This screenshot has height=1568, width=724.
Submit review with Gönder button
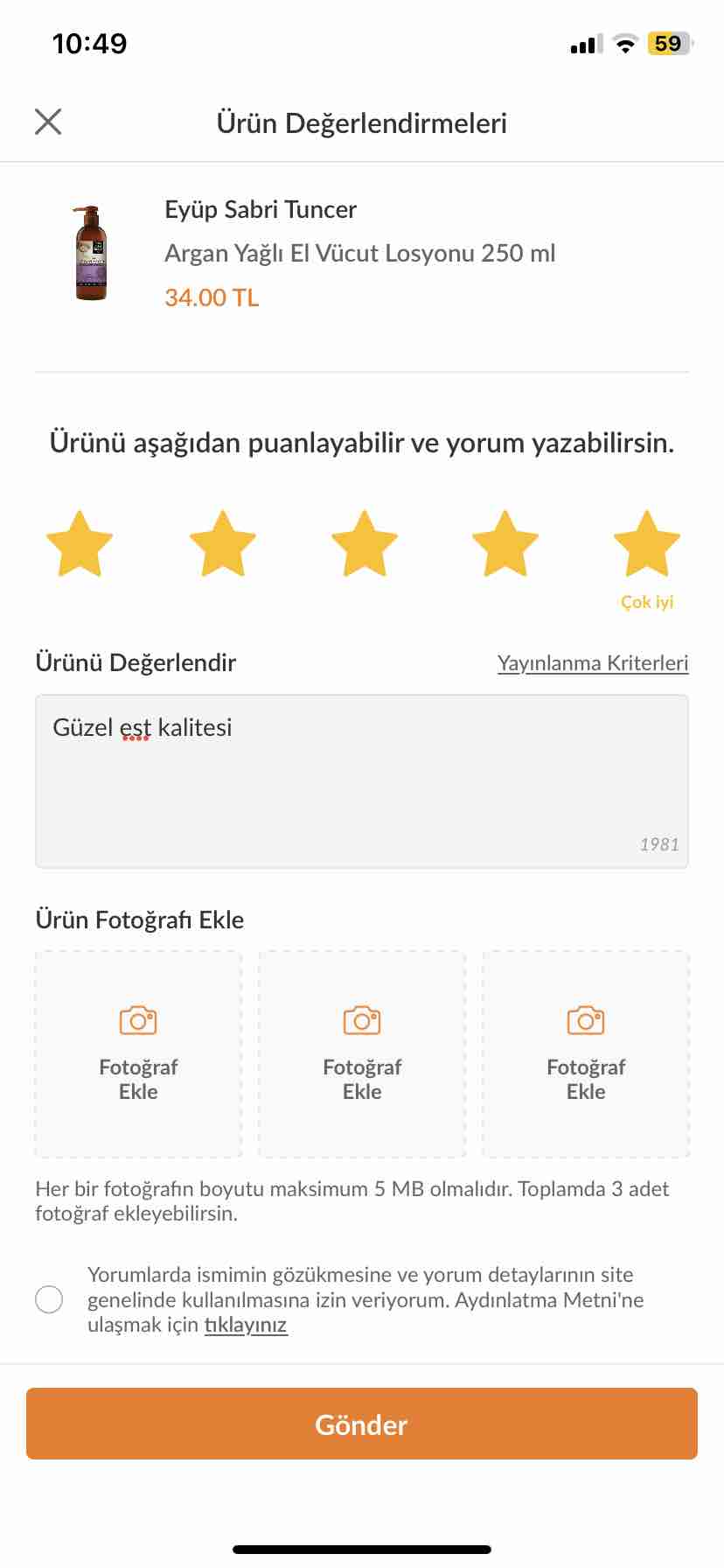(x=362, y=1424)
